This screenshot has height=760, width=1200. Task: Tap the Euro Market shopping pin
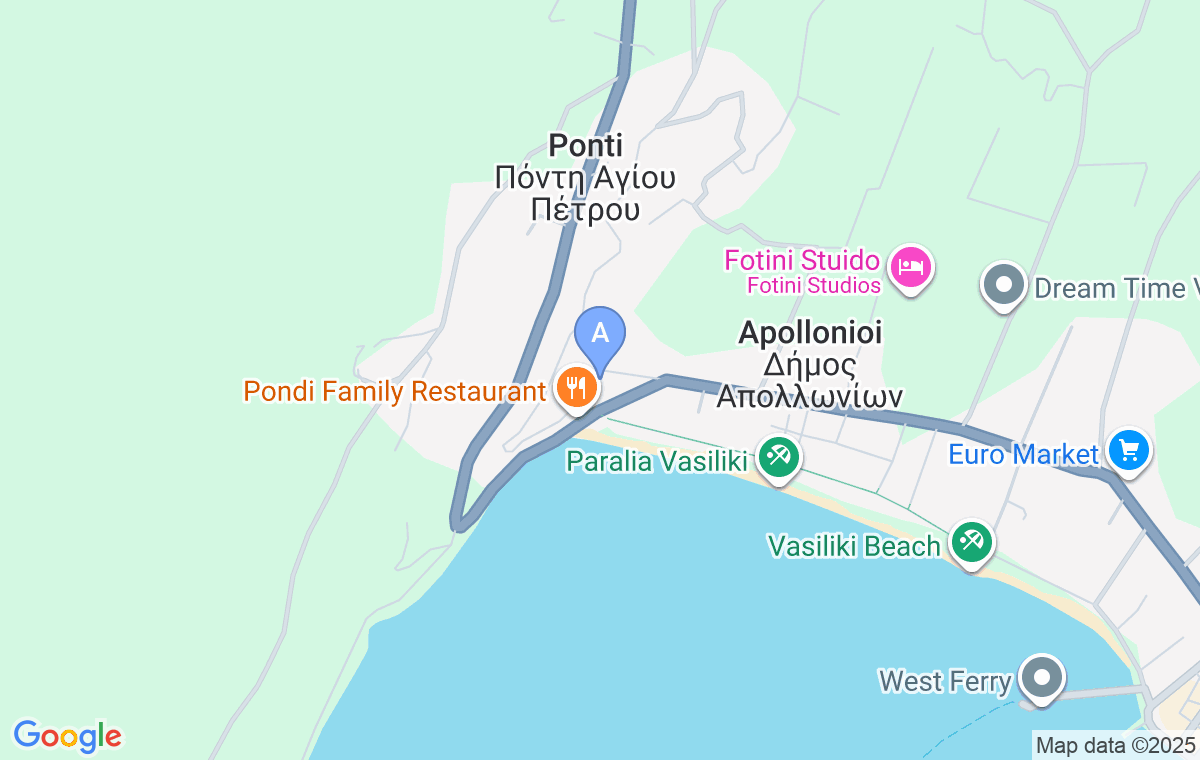[1129, 451]
